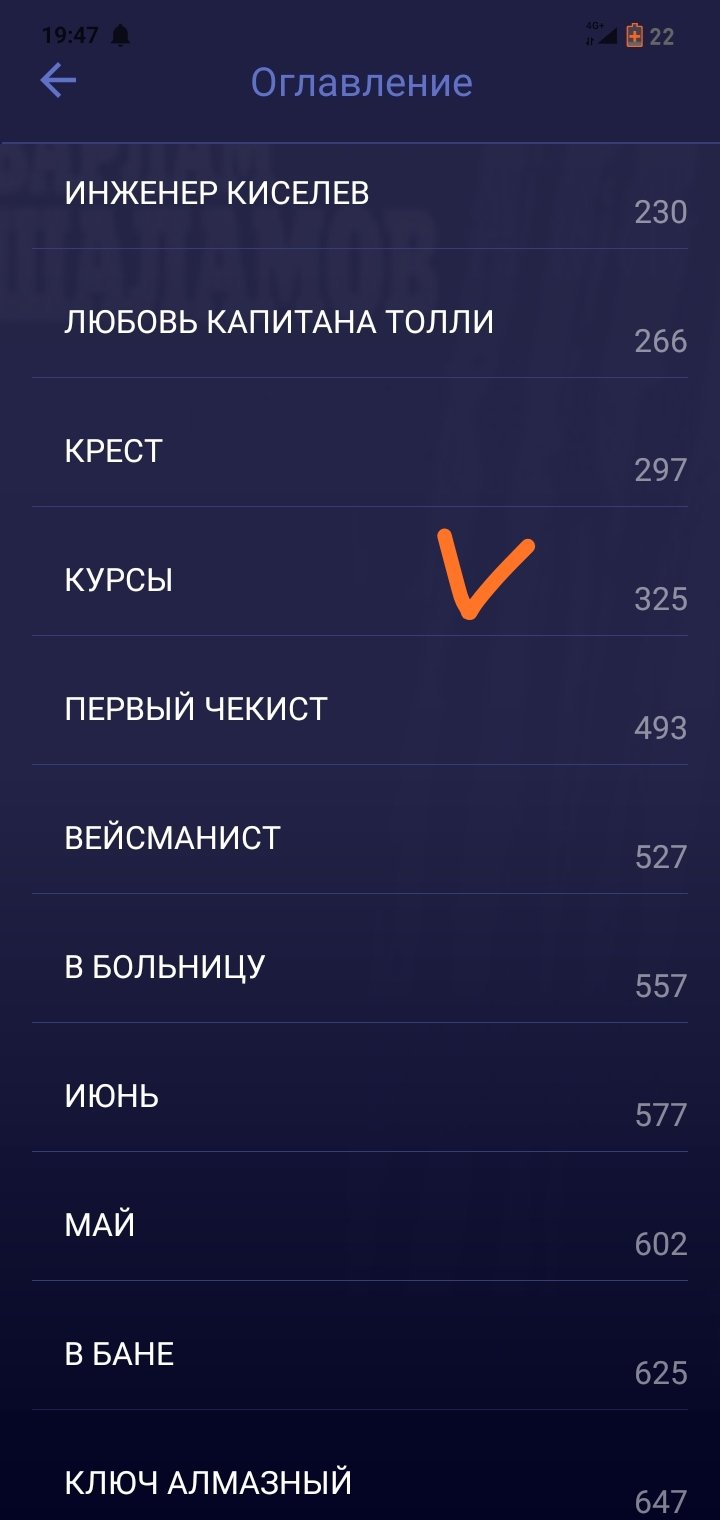Viewport: 720px width, 1520px height.
Task: Select chapter ИЮНЬ
Action: coord(360,1087)
